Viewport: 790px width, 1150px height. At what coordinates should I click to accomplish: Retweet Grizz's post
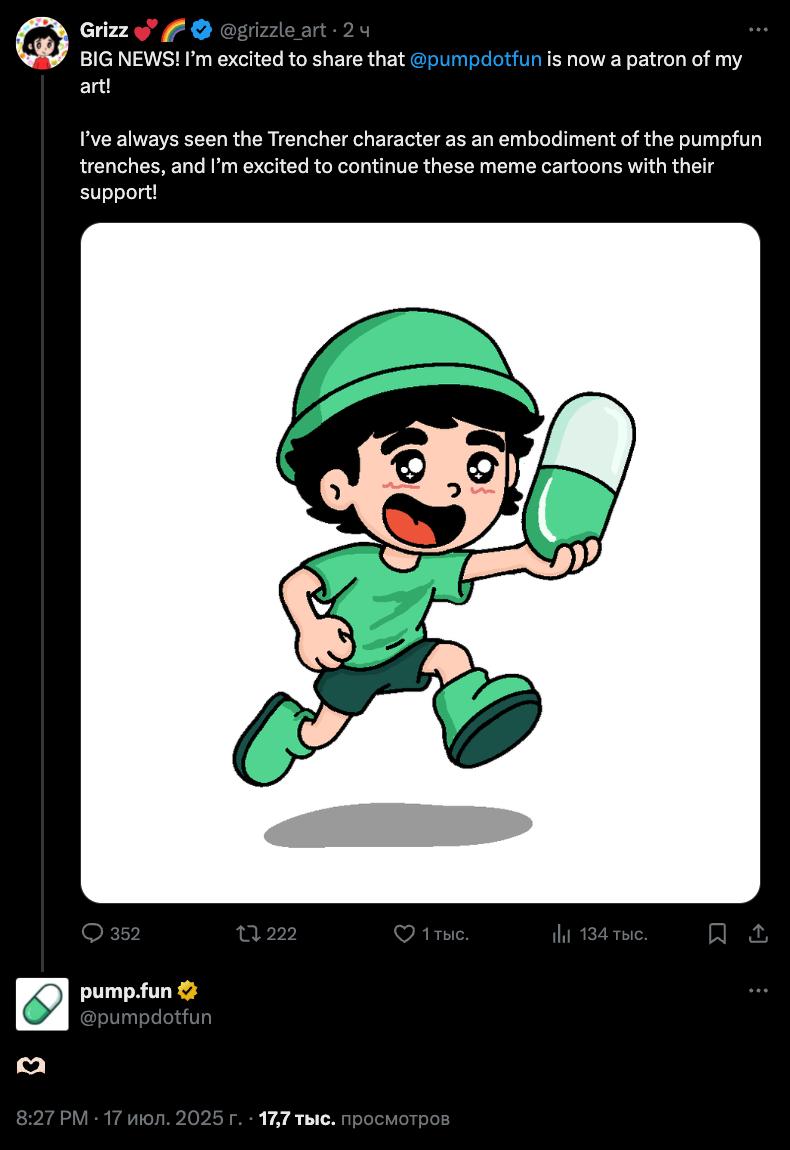(248, 933)
